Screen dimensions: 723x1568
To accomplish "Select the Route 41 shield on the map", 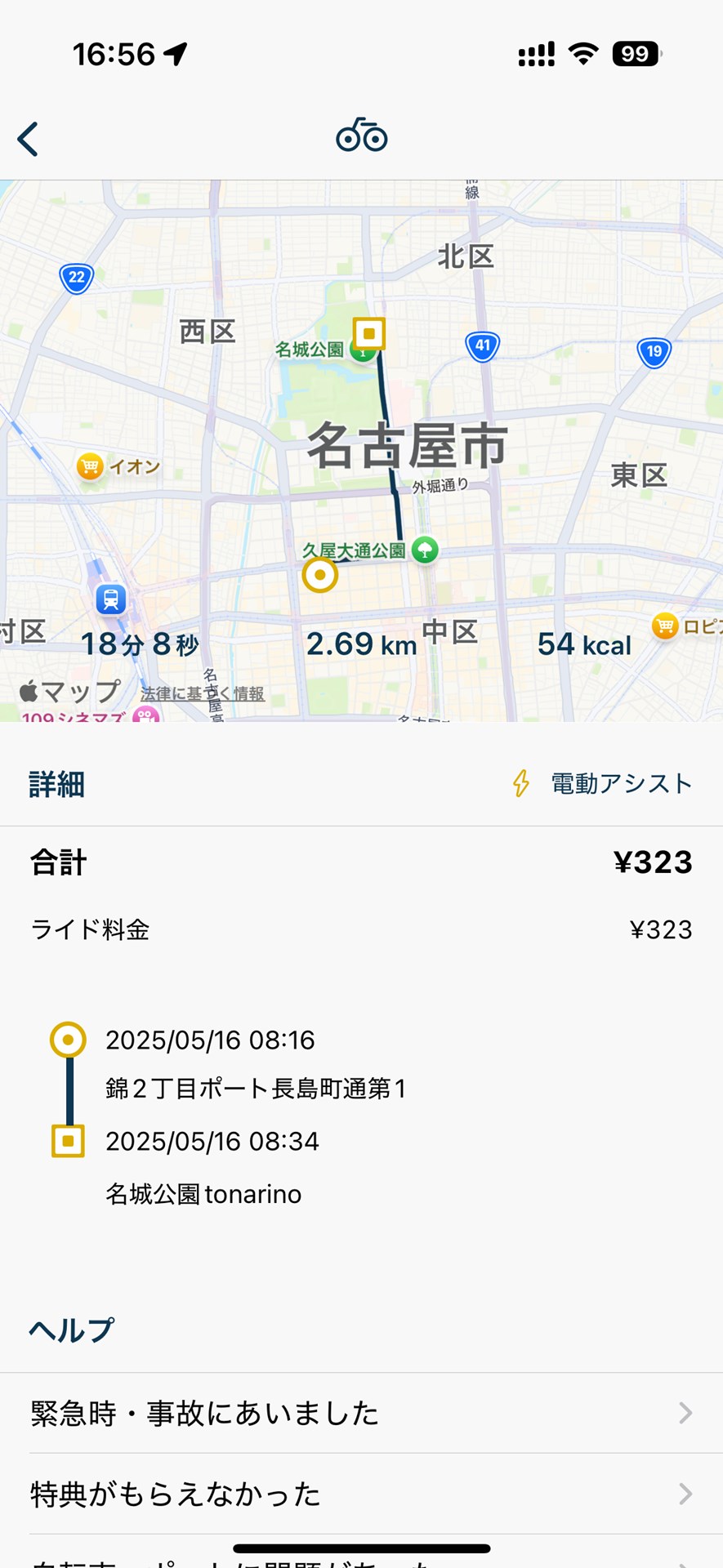I will coord(483,345).
